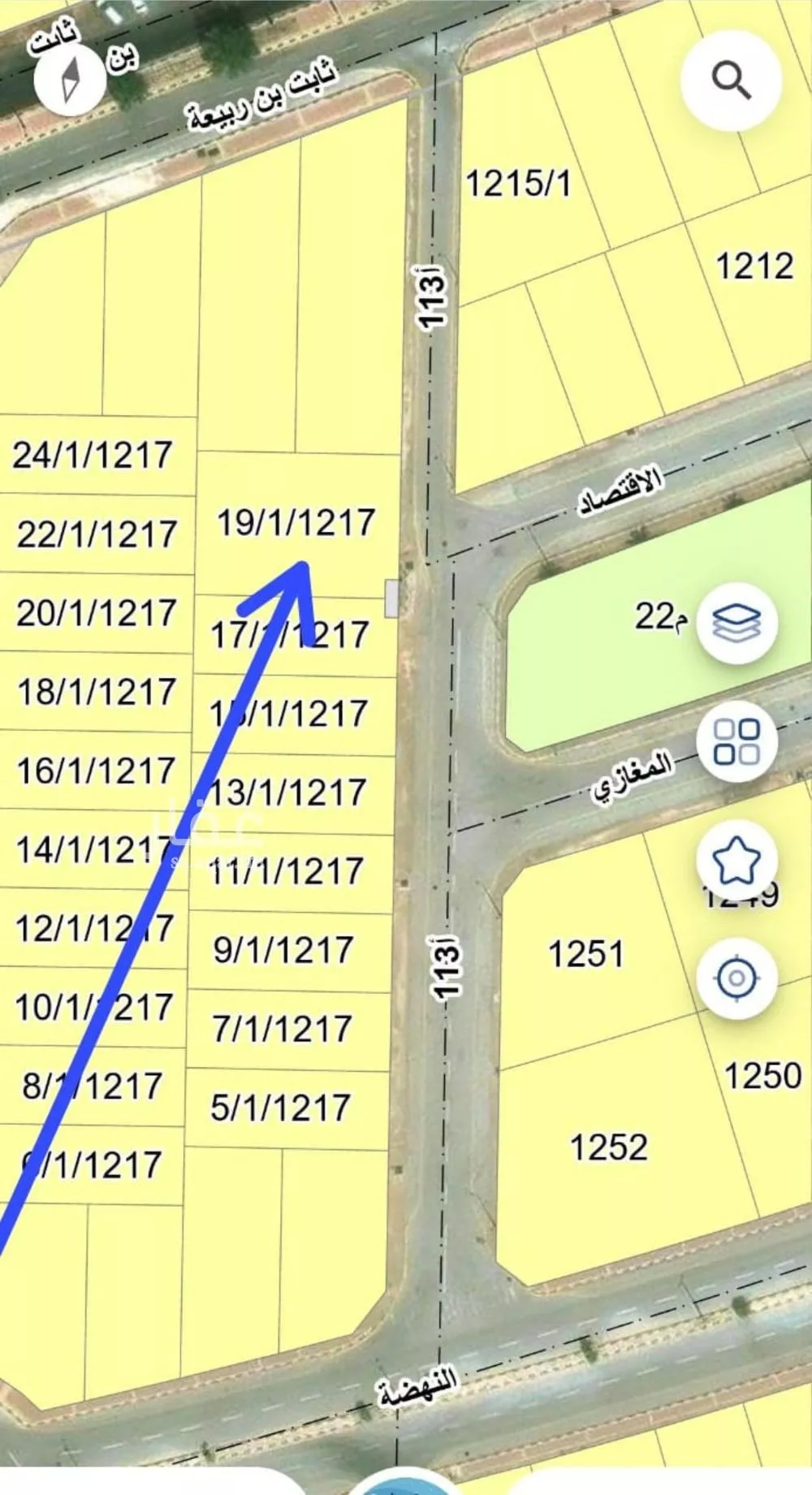Center the map on my location
812x1495 pixels.
[736, 978]
